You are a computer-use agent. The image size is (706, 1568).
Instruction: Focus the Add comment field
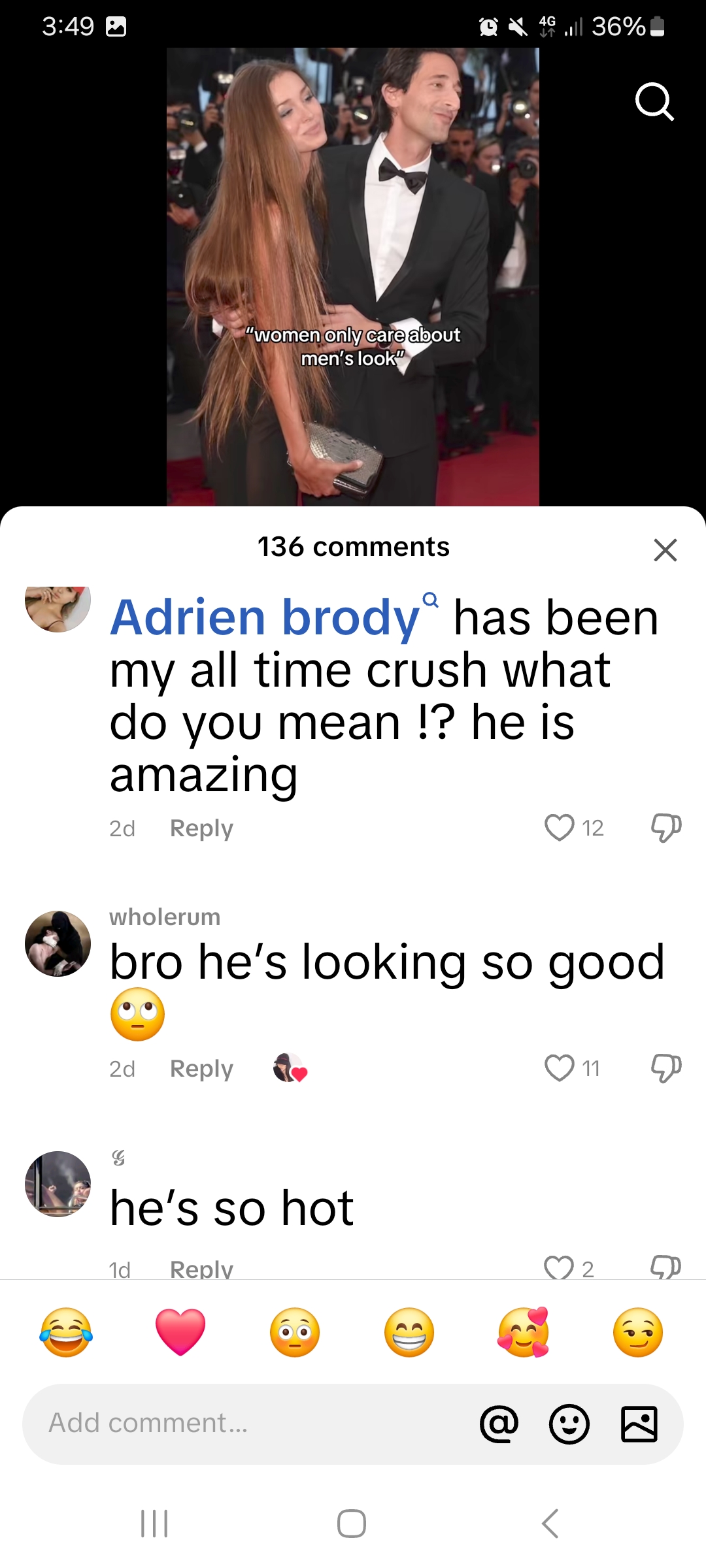tap(248, 1423)
